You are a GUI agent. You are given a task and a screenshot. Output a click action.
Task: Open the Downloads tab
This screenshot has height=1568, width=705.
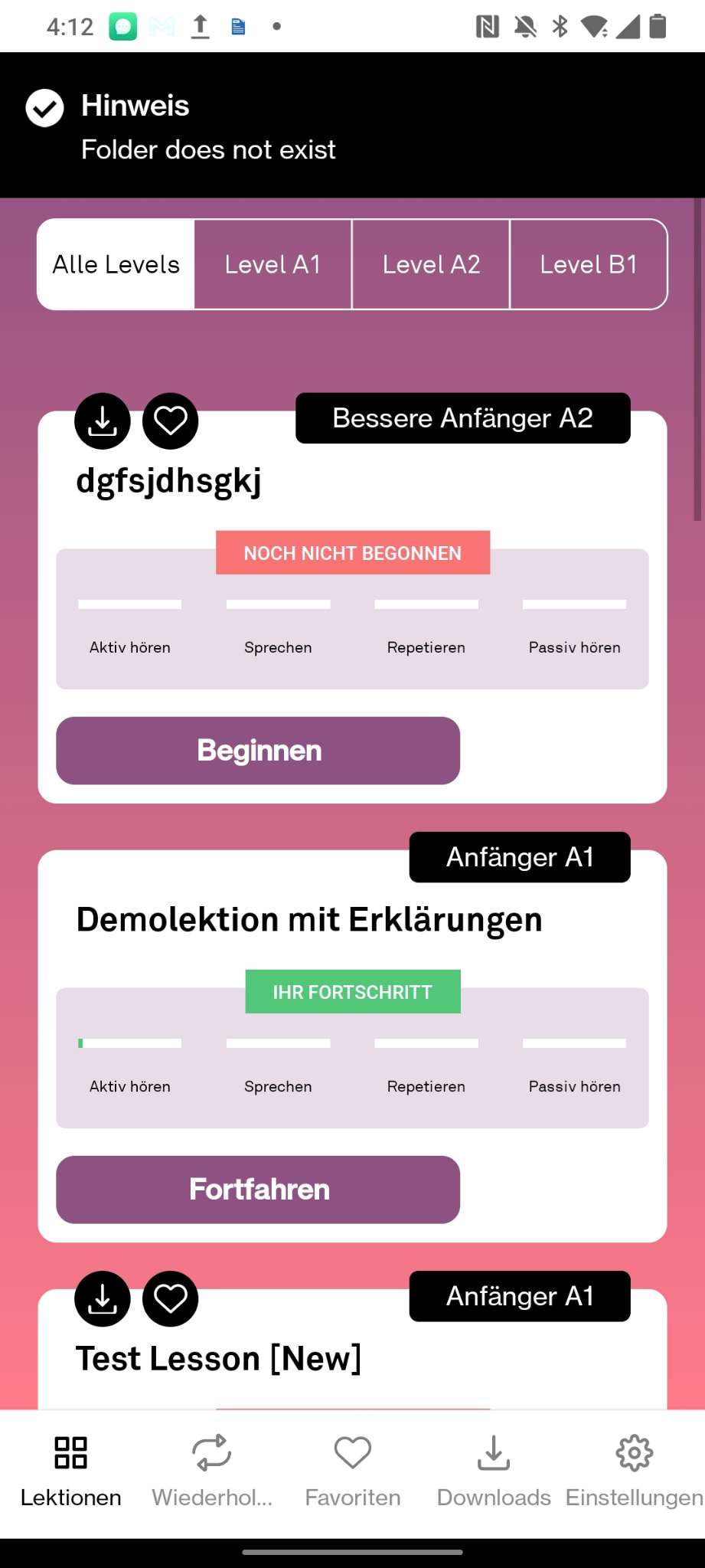tap(494, 1471)
